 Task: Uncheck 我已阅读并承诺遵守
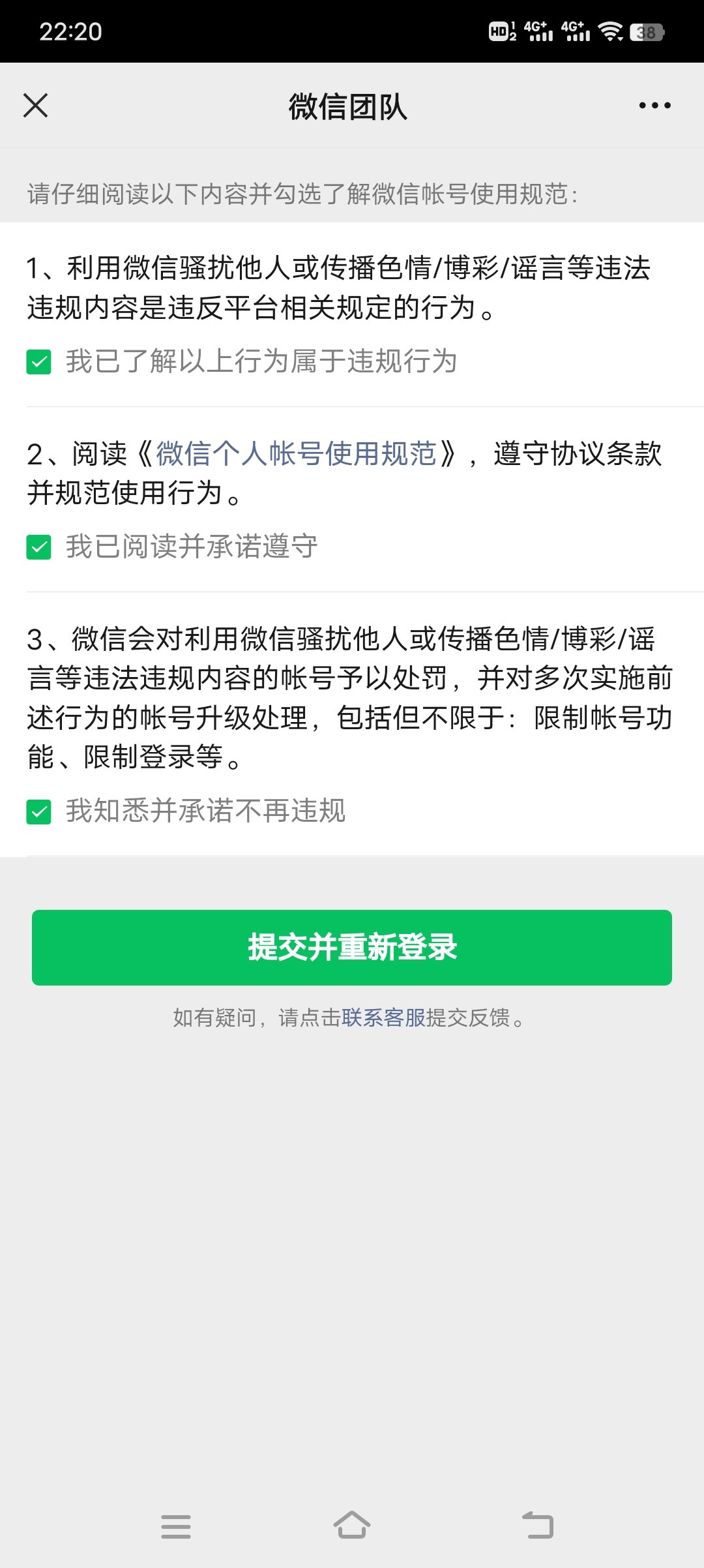[x=38, y=547]
